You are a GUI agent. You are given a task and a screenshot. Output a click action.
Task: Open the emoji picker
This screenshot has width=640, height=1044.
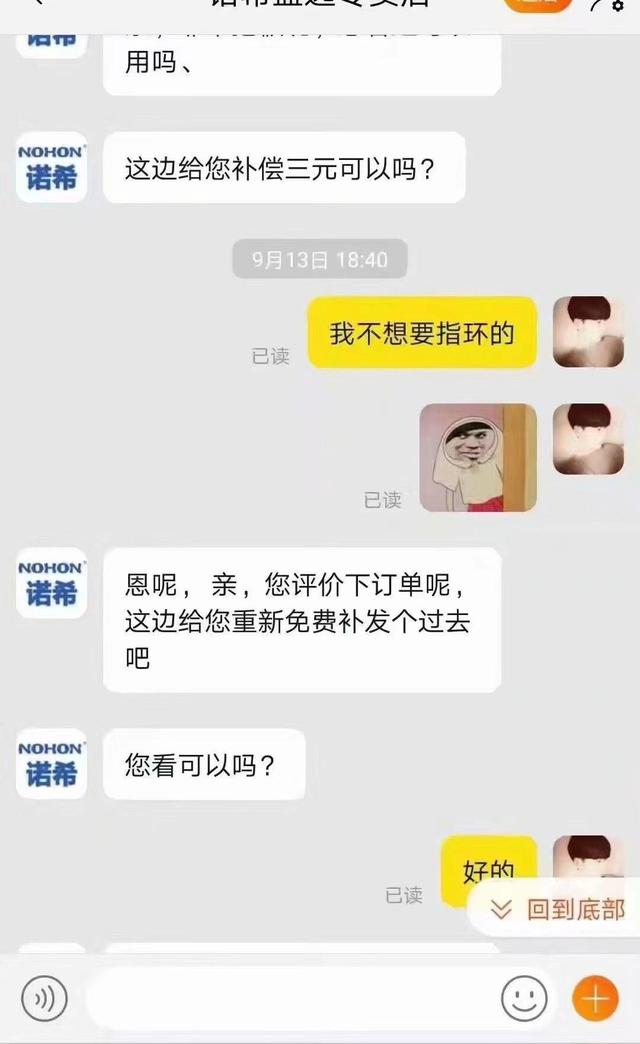coord(524,998)
